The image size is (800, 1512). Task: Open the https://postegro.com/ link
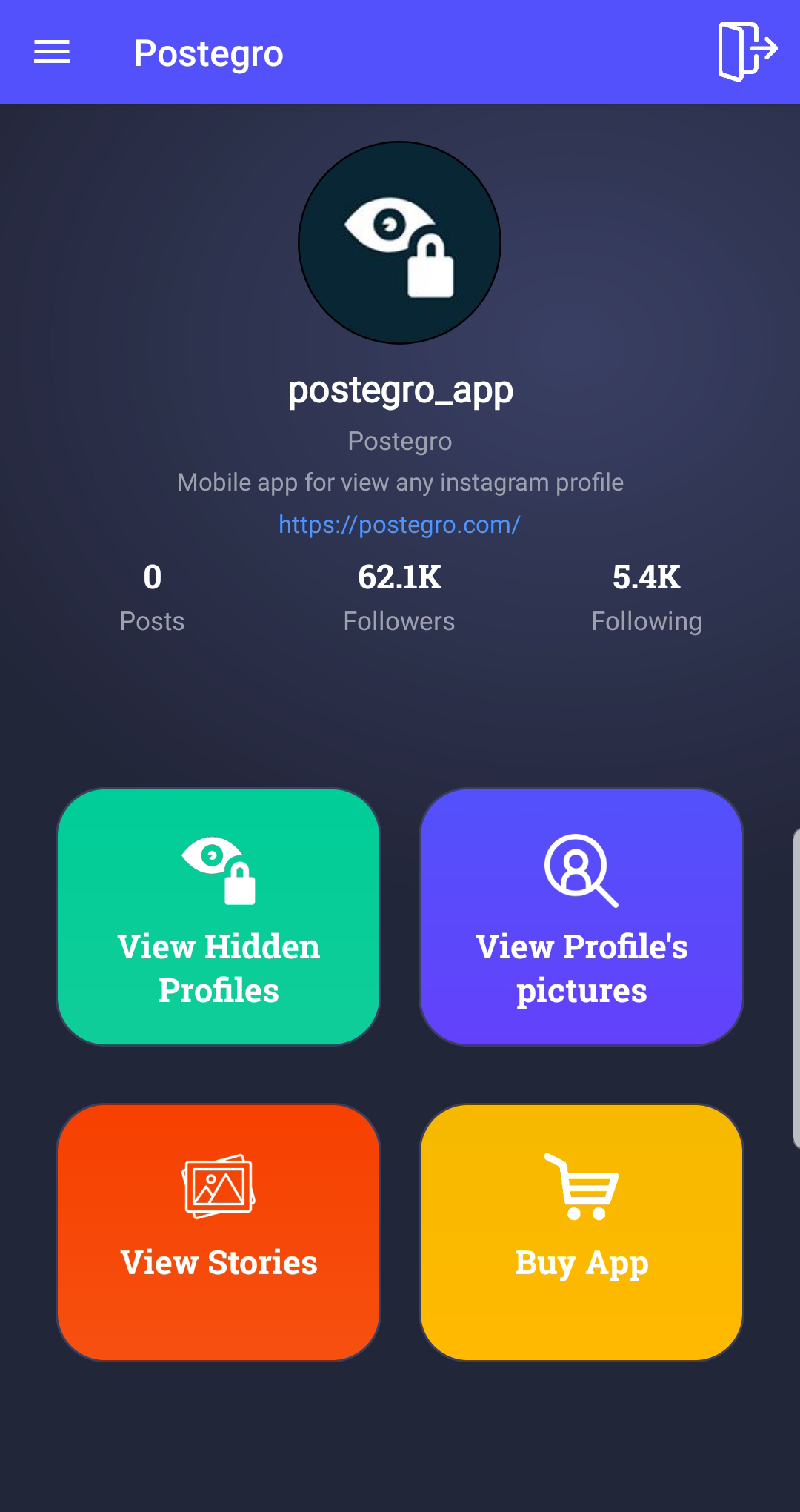(x=399, y=525)
